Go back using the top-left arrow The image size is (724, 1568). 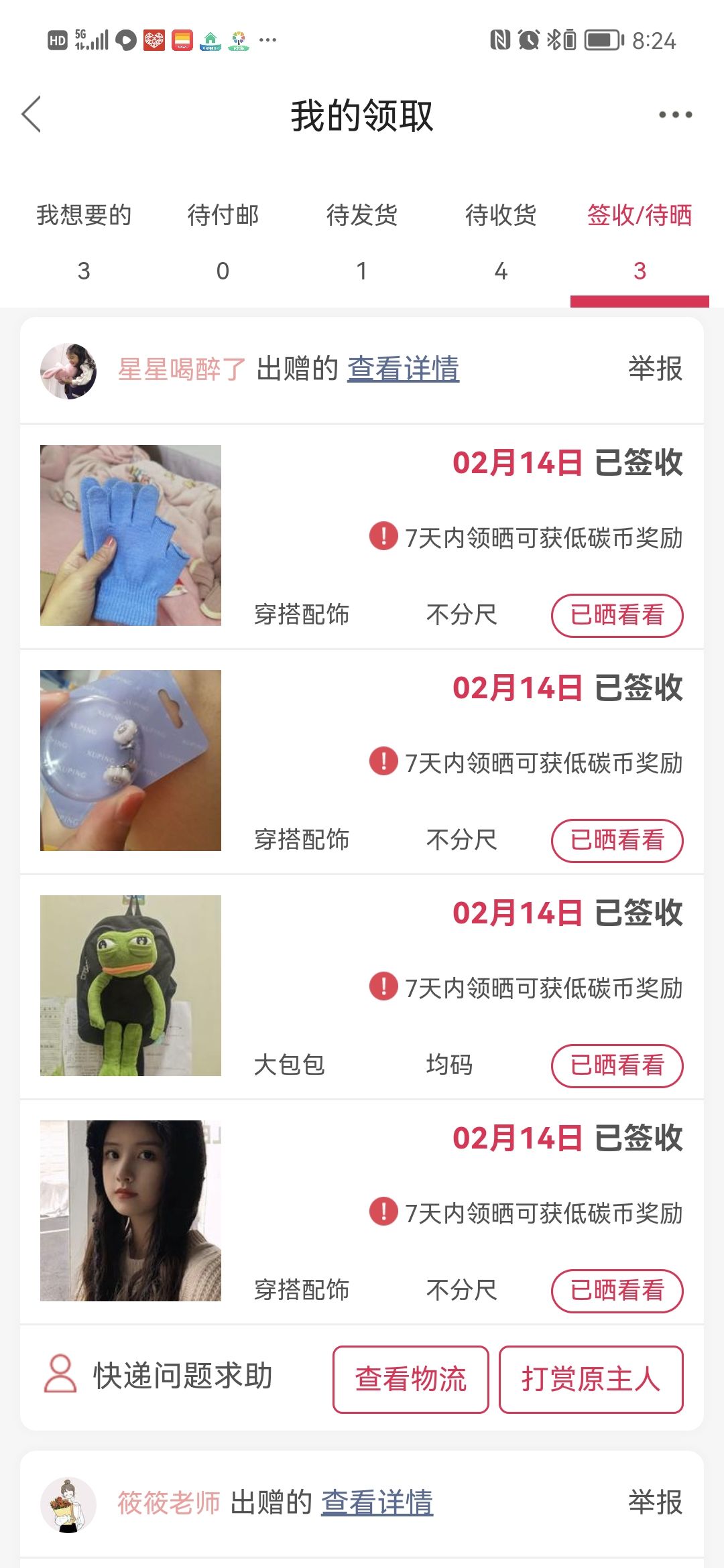point(32,114)
